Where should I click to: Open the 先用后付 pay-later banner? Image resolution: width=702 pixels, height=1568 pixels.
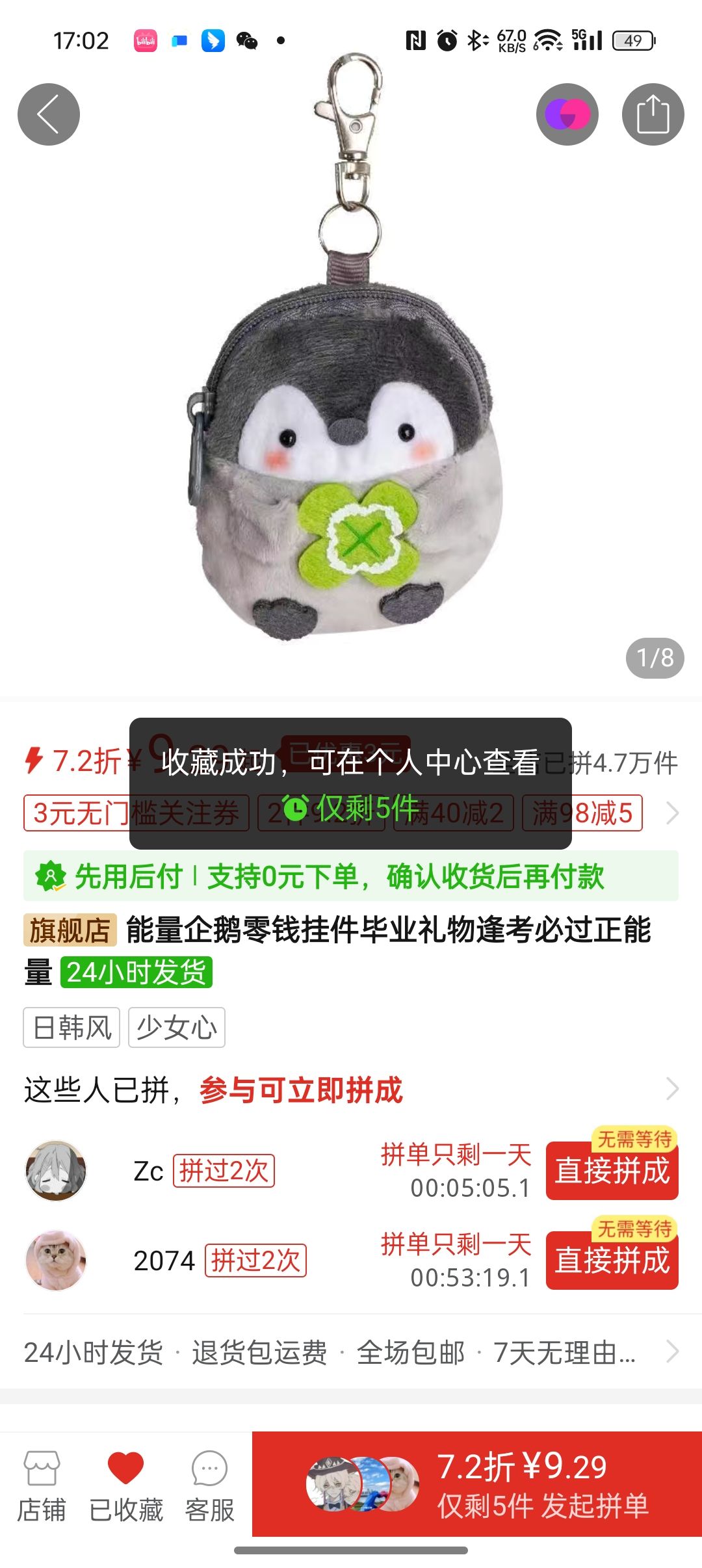351,876
